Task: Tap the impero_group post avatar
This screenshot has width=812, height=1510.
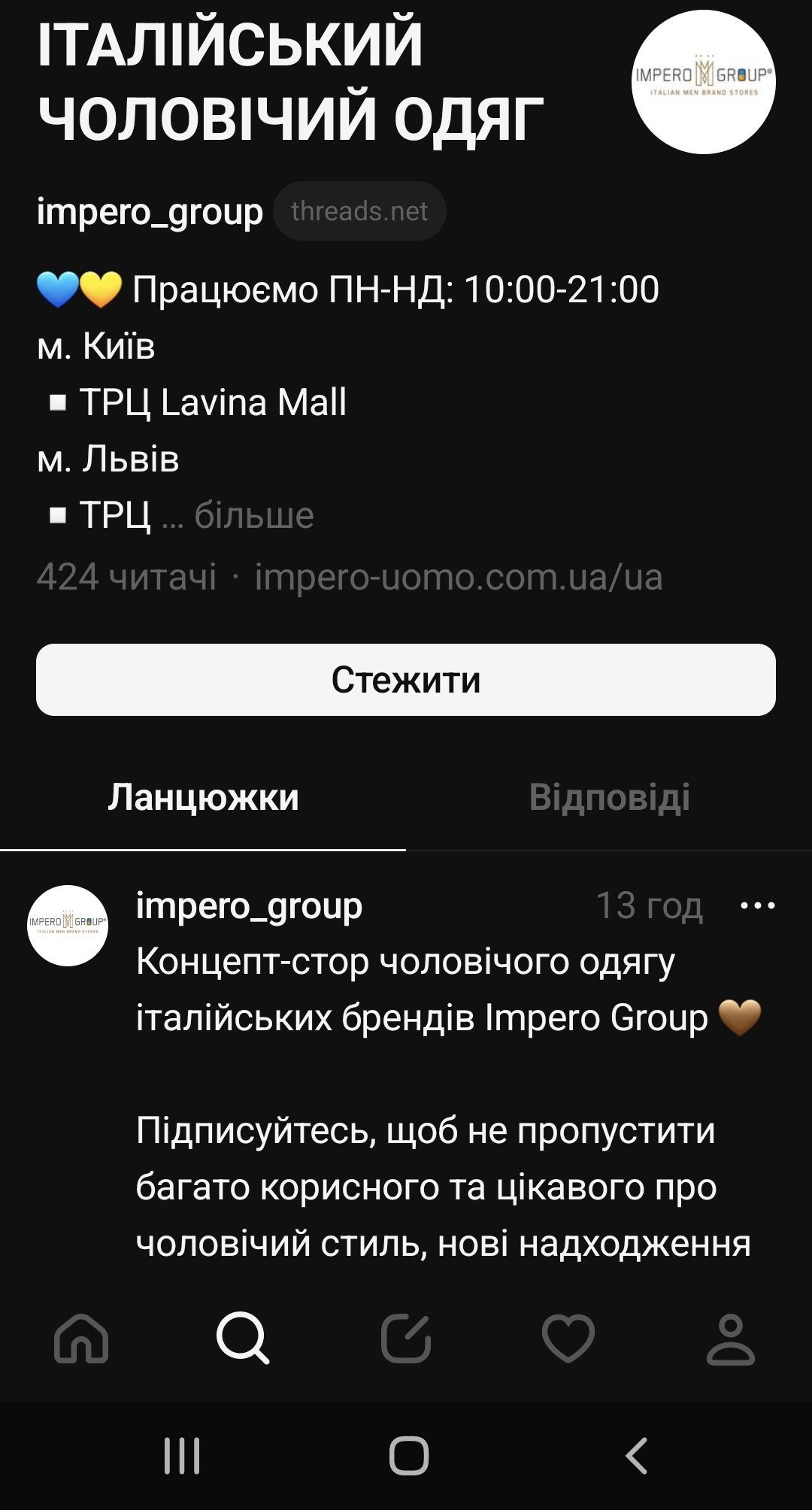Action: point(68,926)
